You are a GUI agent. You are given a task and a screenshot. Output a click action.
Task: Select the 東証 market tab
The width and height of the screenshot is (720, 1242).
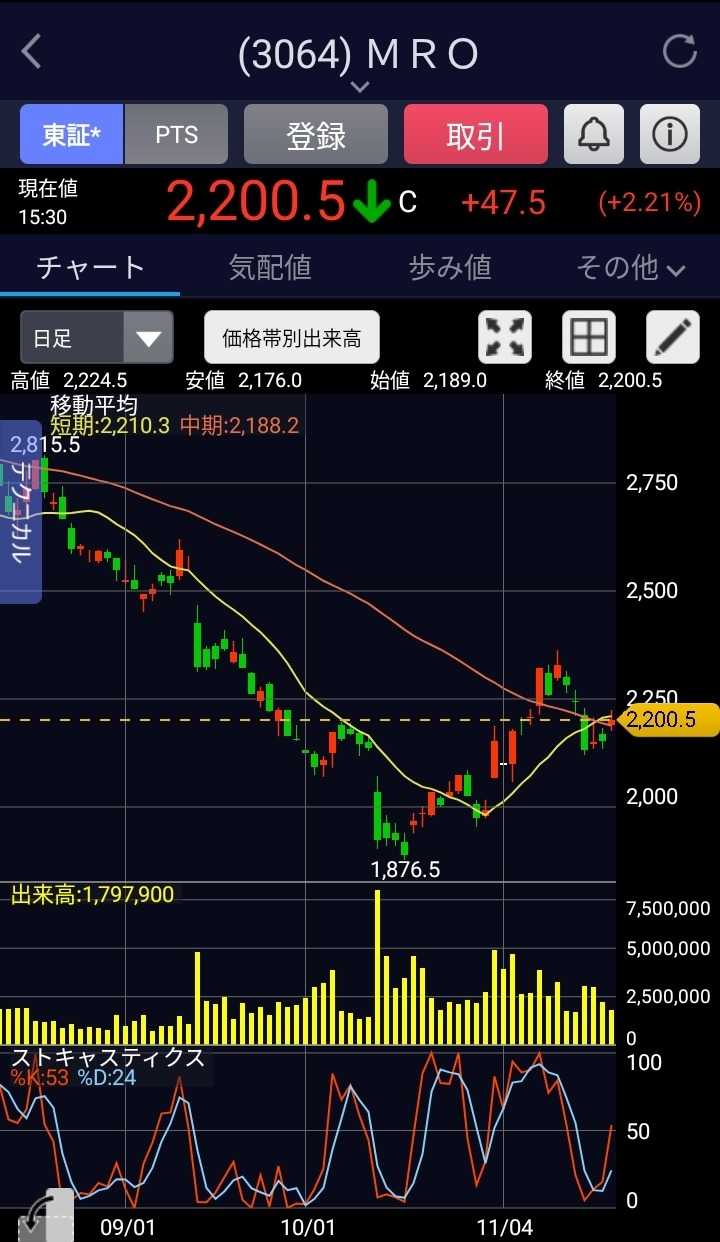(72, 135)
